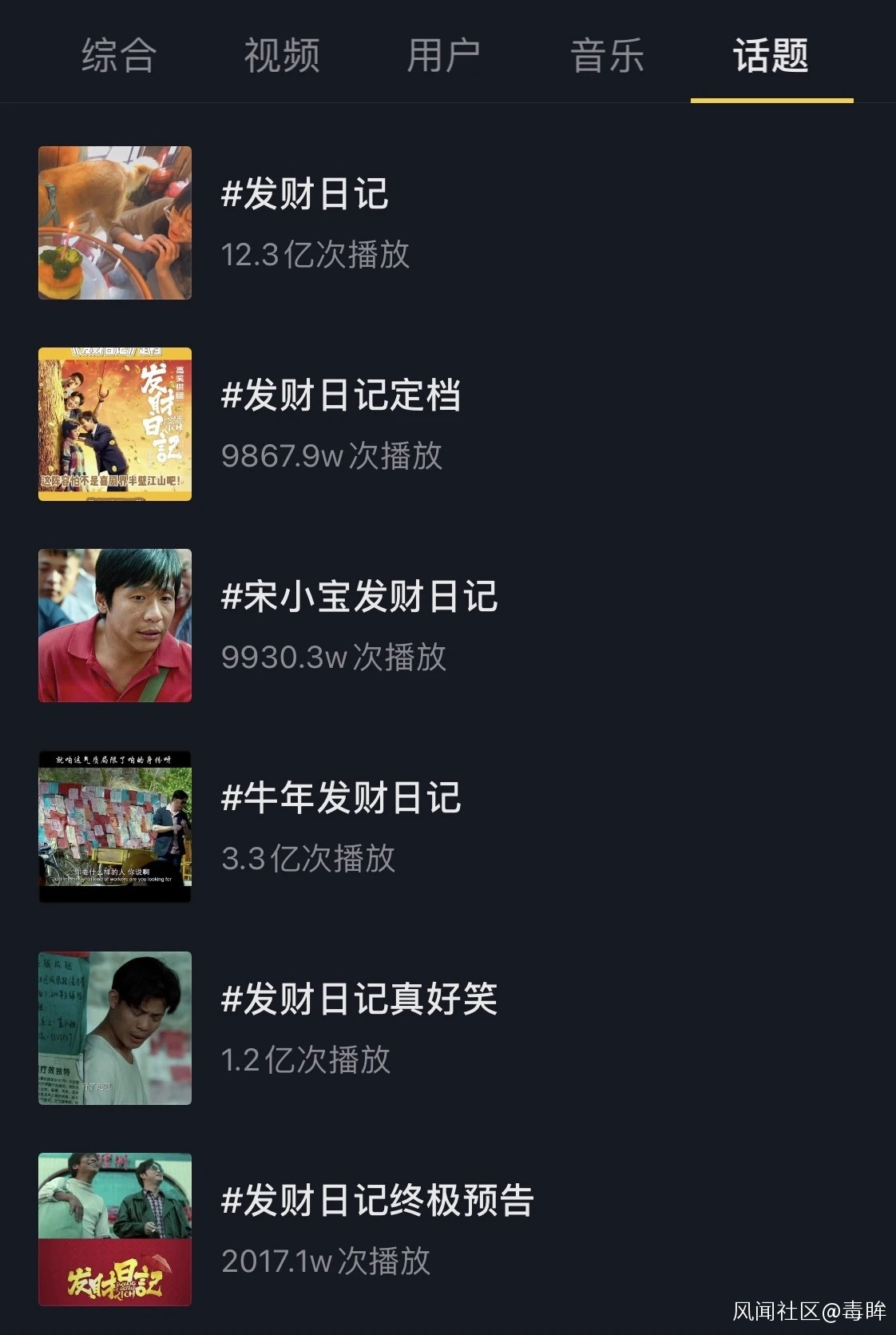Open the #发财日记终极预告 topic
896x1335 pixels.
[377, 1202]
